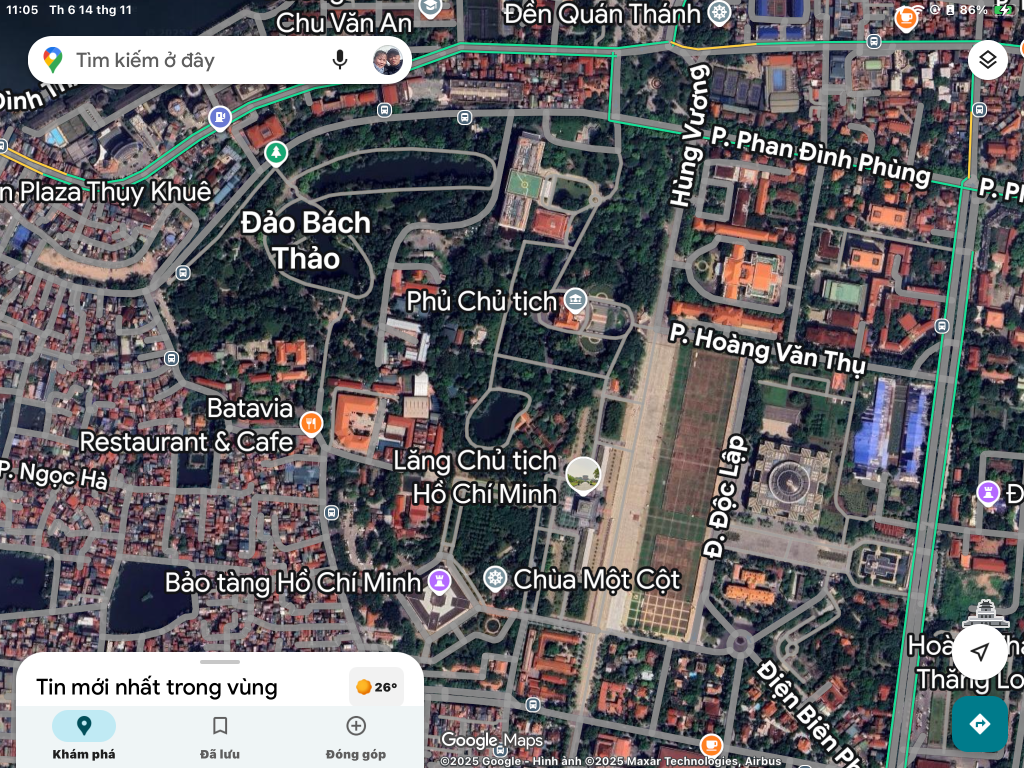Expand the "Tin mới nhất trong vùng" sheet
Viewport: 1024px width, 768px height.
tap(220, 662)
